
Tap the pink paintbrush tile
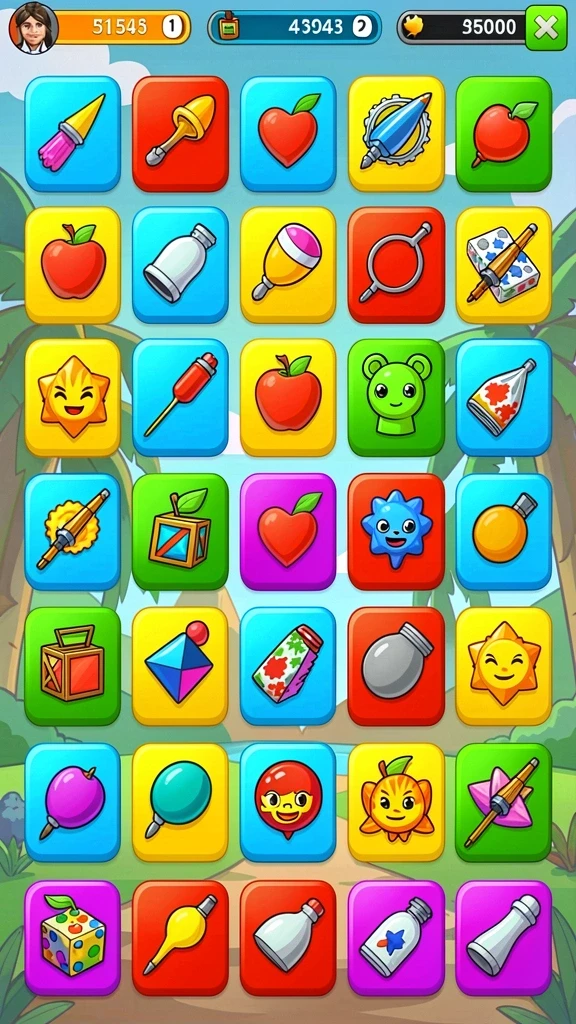(72, 133)
